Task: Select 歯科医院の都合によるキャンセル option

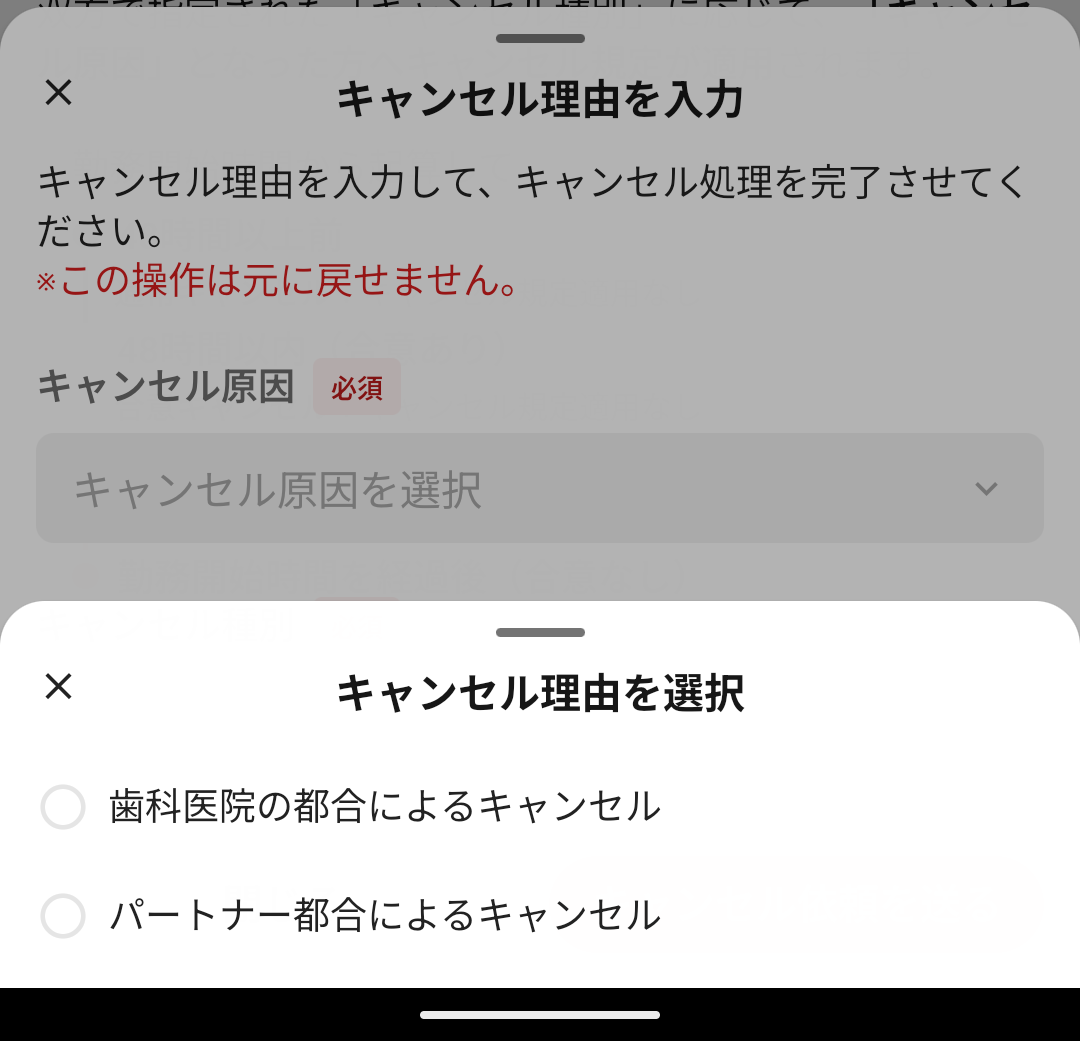Action: 62,807
